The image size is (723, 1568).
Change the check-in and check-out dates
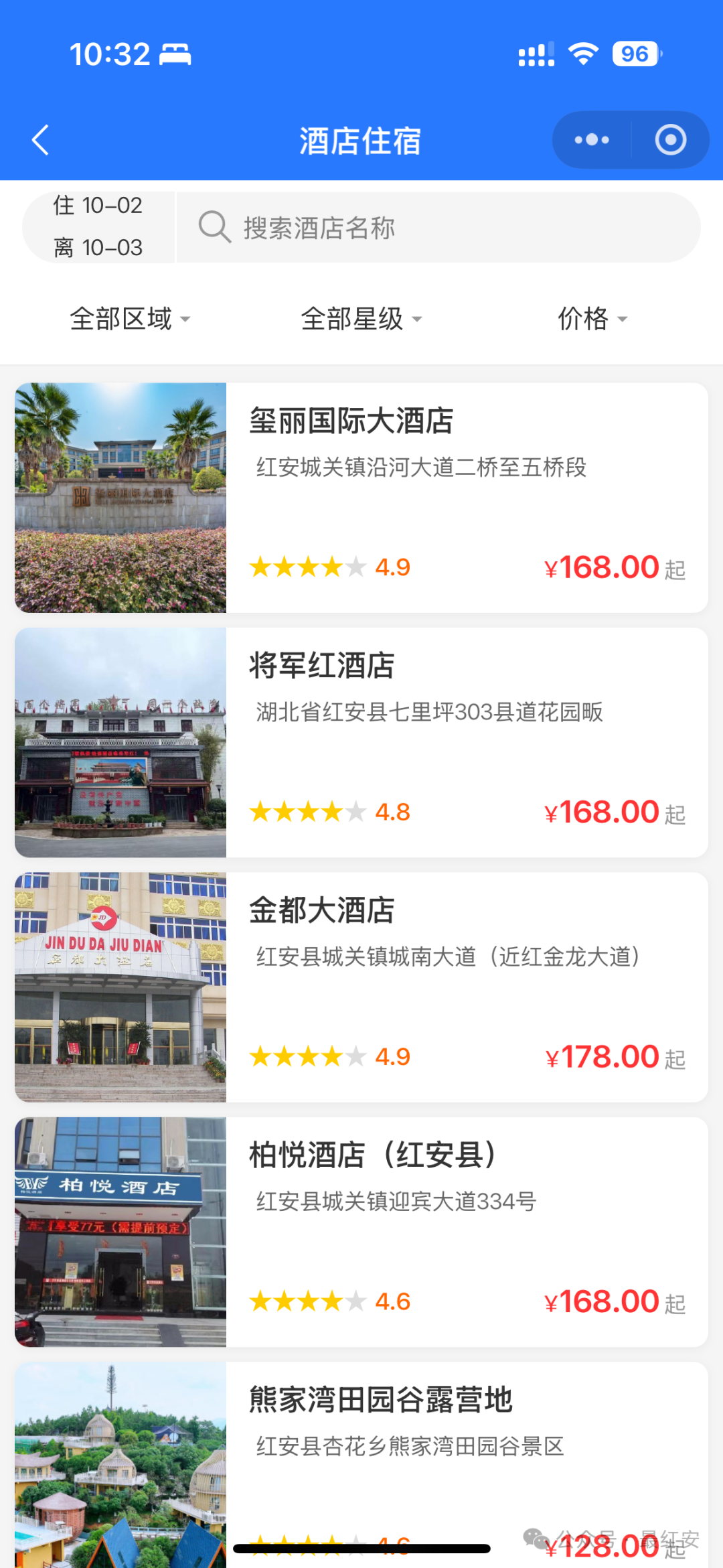[98, 227]
